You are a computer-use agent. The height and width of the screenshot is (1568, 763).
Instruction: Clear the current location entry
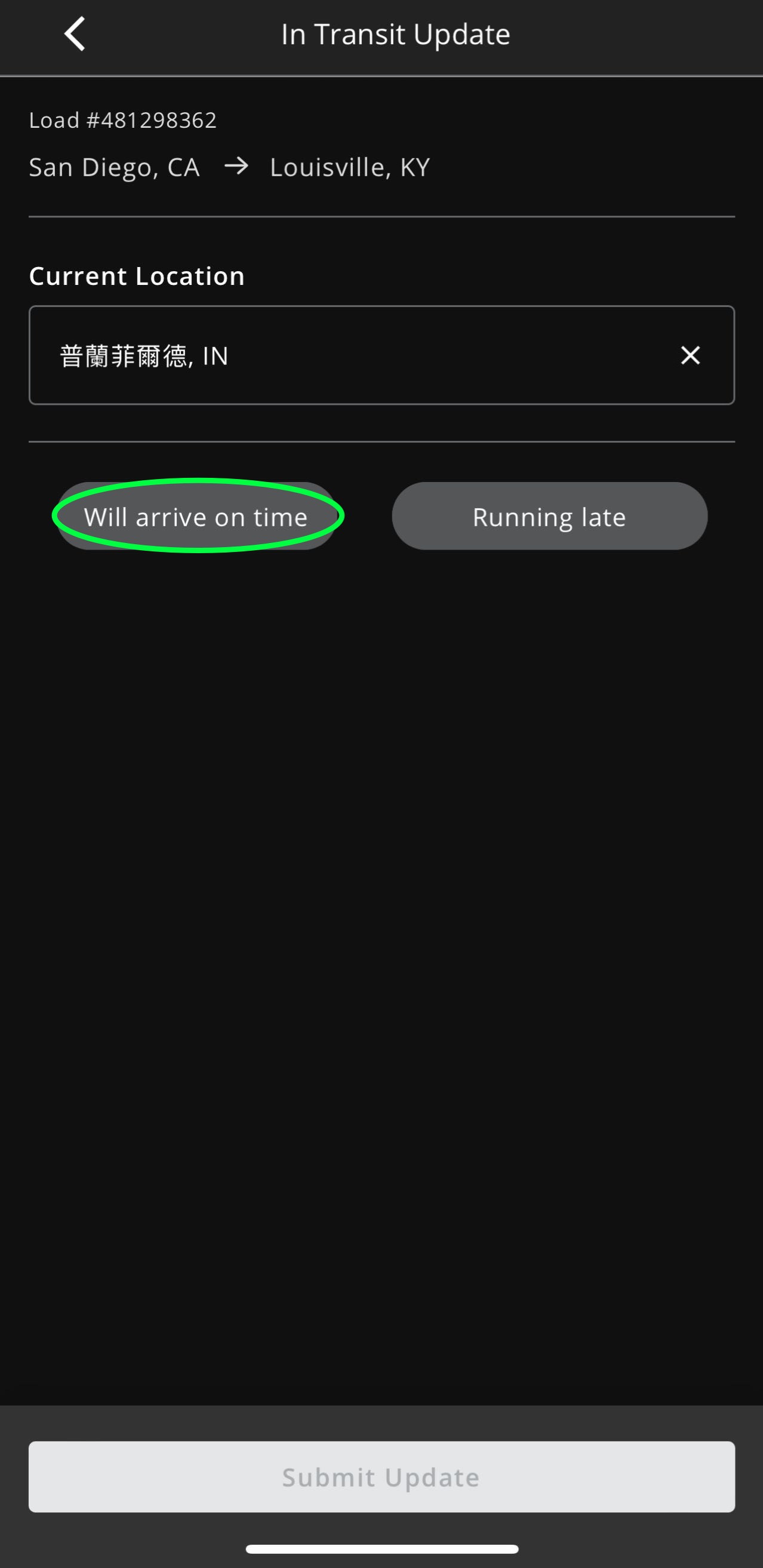click(x=690, y=355)
